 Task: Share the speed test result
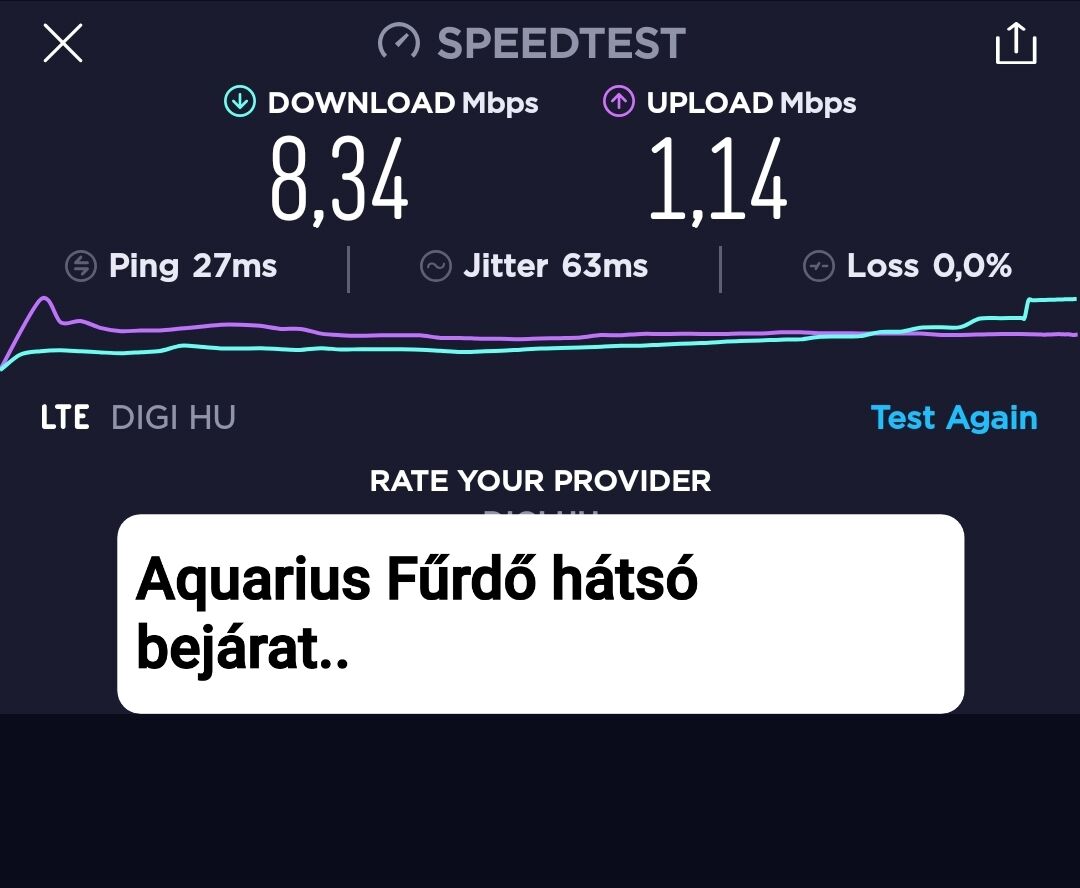tap(1016, 44)
